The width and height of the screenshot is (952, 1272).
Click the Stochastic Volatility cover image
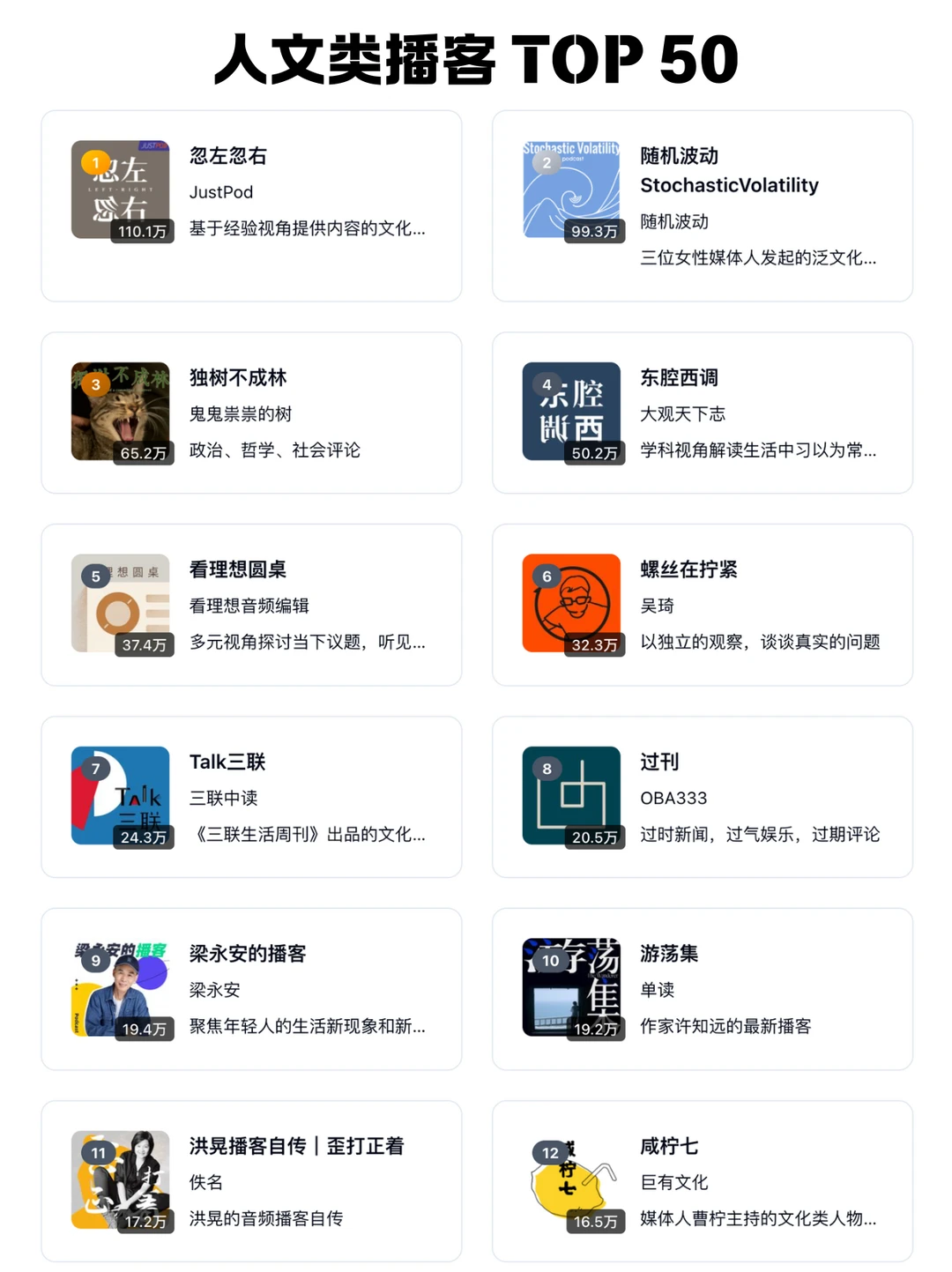[574, 187]
